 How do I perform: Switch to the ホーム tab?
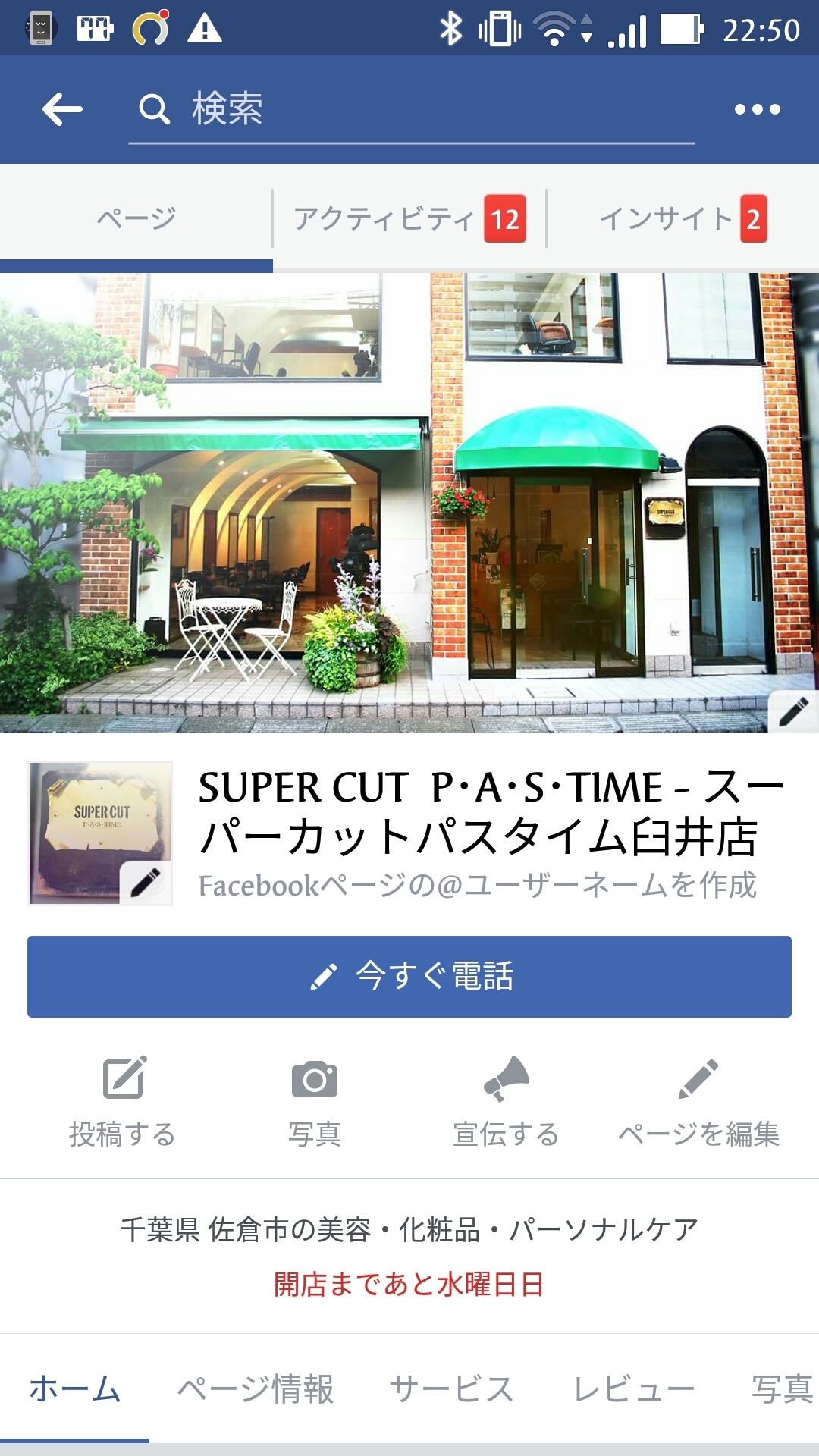tap(74, 1389)
